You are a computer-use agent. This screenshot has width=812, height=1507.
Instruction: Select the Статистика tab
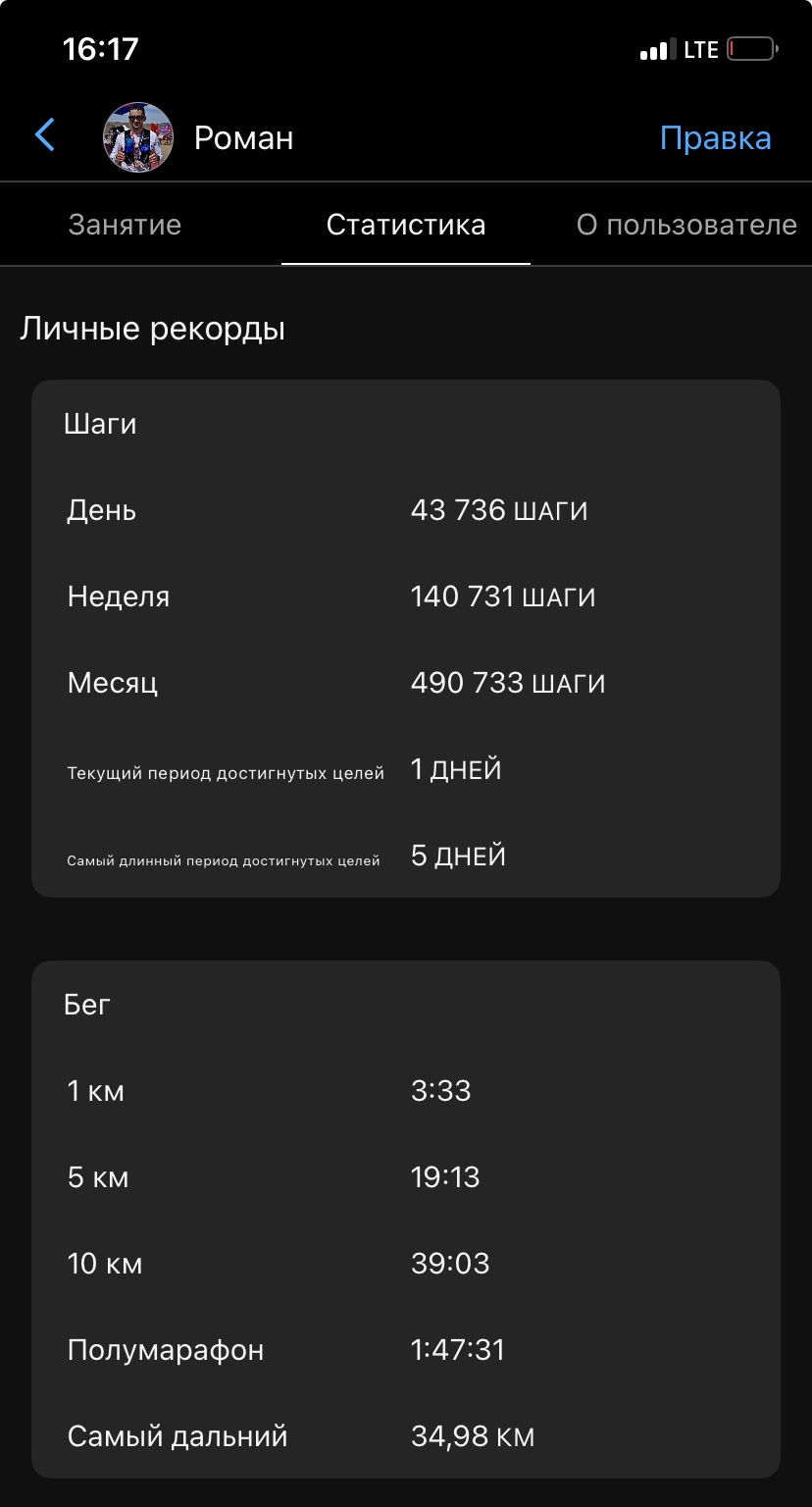coord(405,225)
